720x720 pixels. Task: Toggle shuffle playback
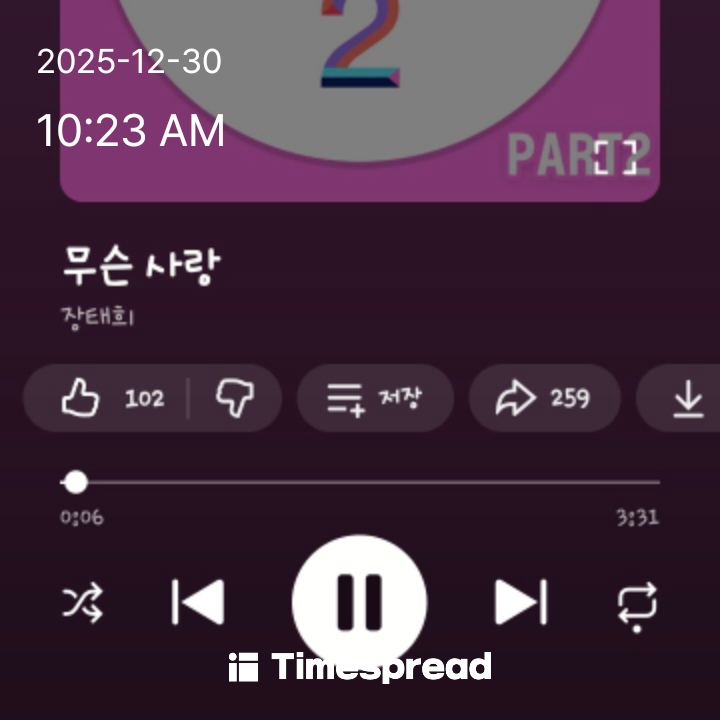pyautogui.click(x=82, y=603)
